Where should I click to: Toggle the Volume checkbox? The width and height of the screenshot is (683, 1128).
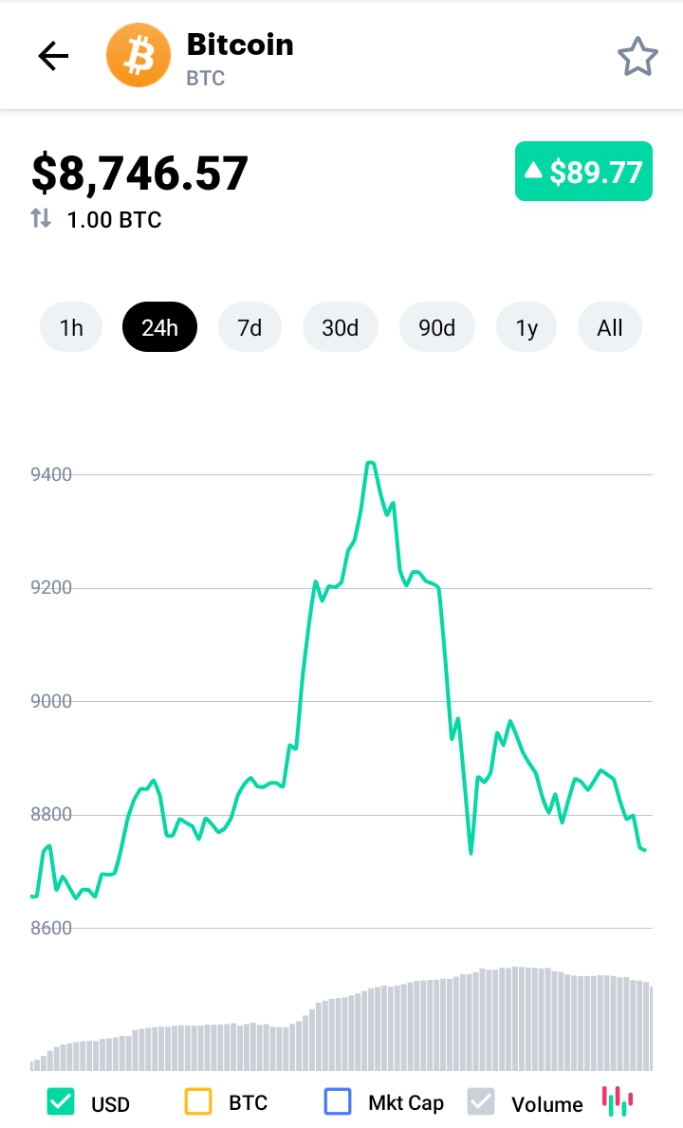click(x=481, y=1102)
